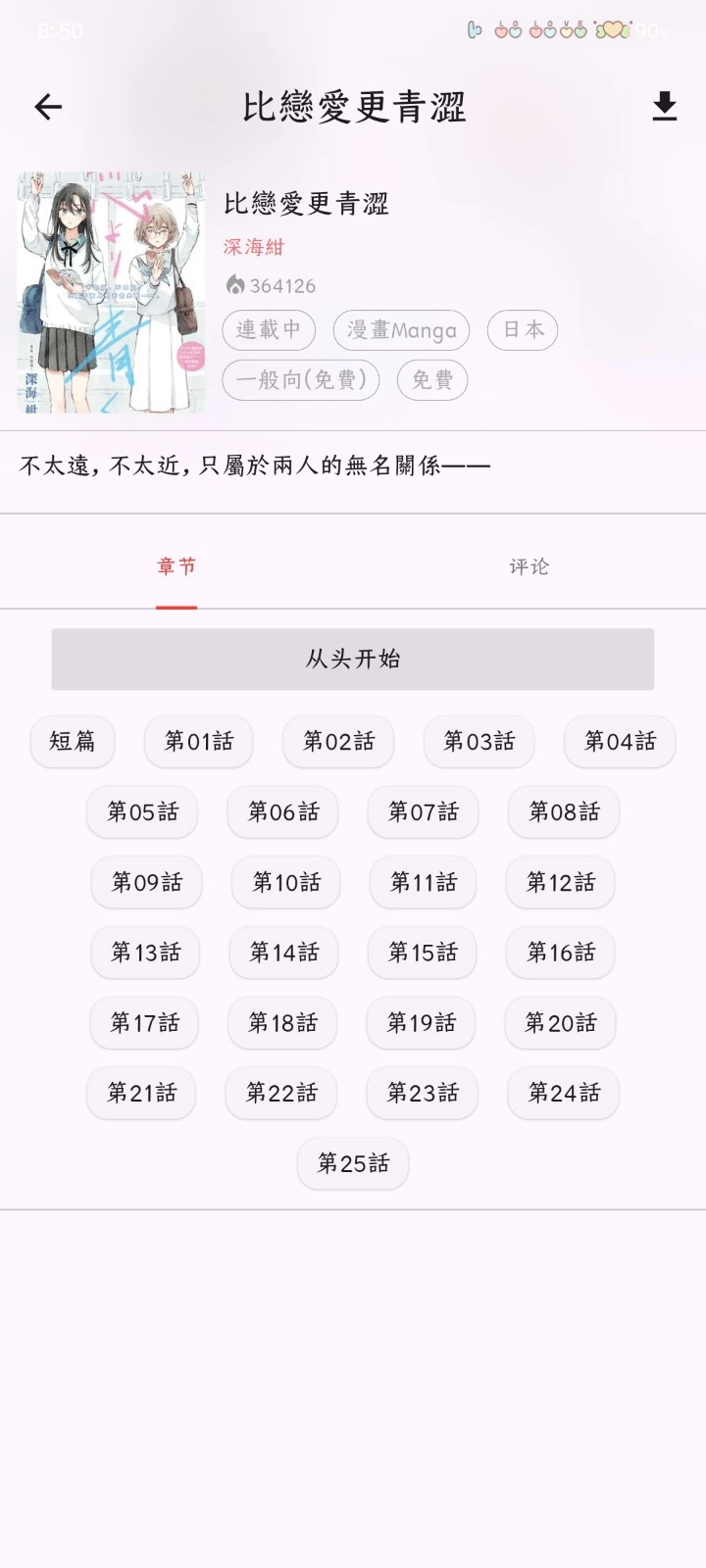Open chapter 第13話
This screenshot has width=706, height=1568.
[145, 953]
